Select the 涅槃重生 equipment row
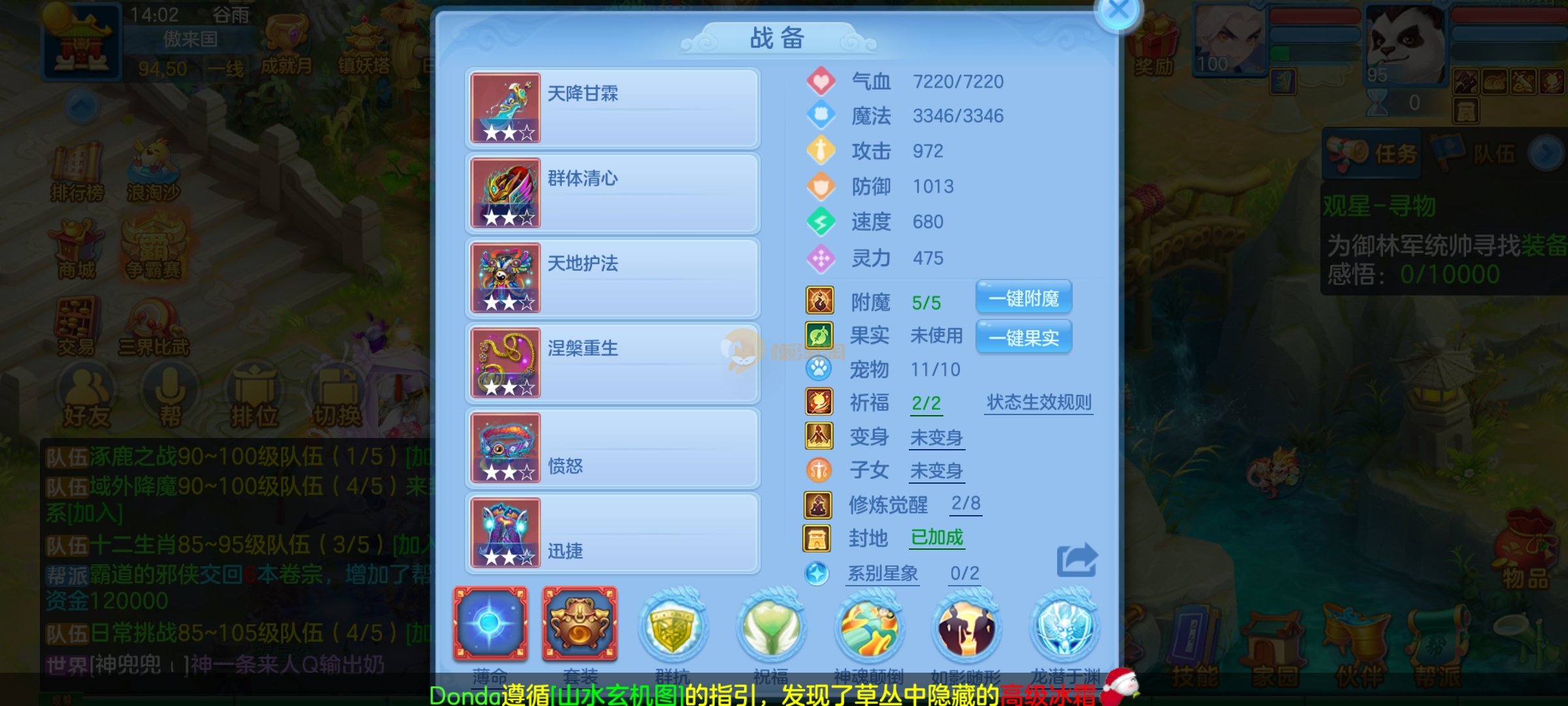Screen dimensions: 1568x706 coord(612,363)
